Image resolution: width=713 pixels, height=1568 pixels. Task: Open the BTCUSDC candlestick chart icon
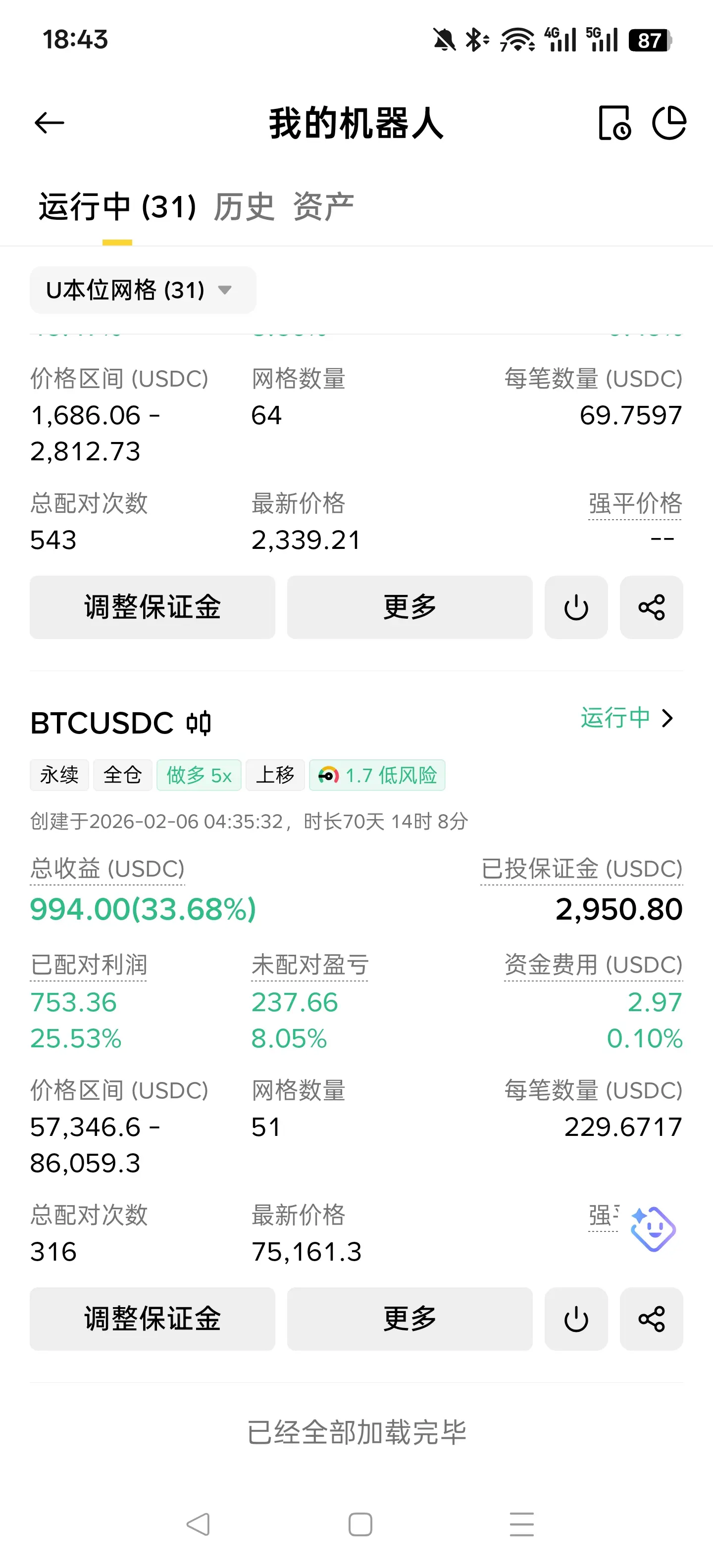point(199,723)
